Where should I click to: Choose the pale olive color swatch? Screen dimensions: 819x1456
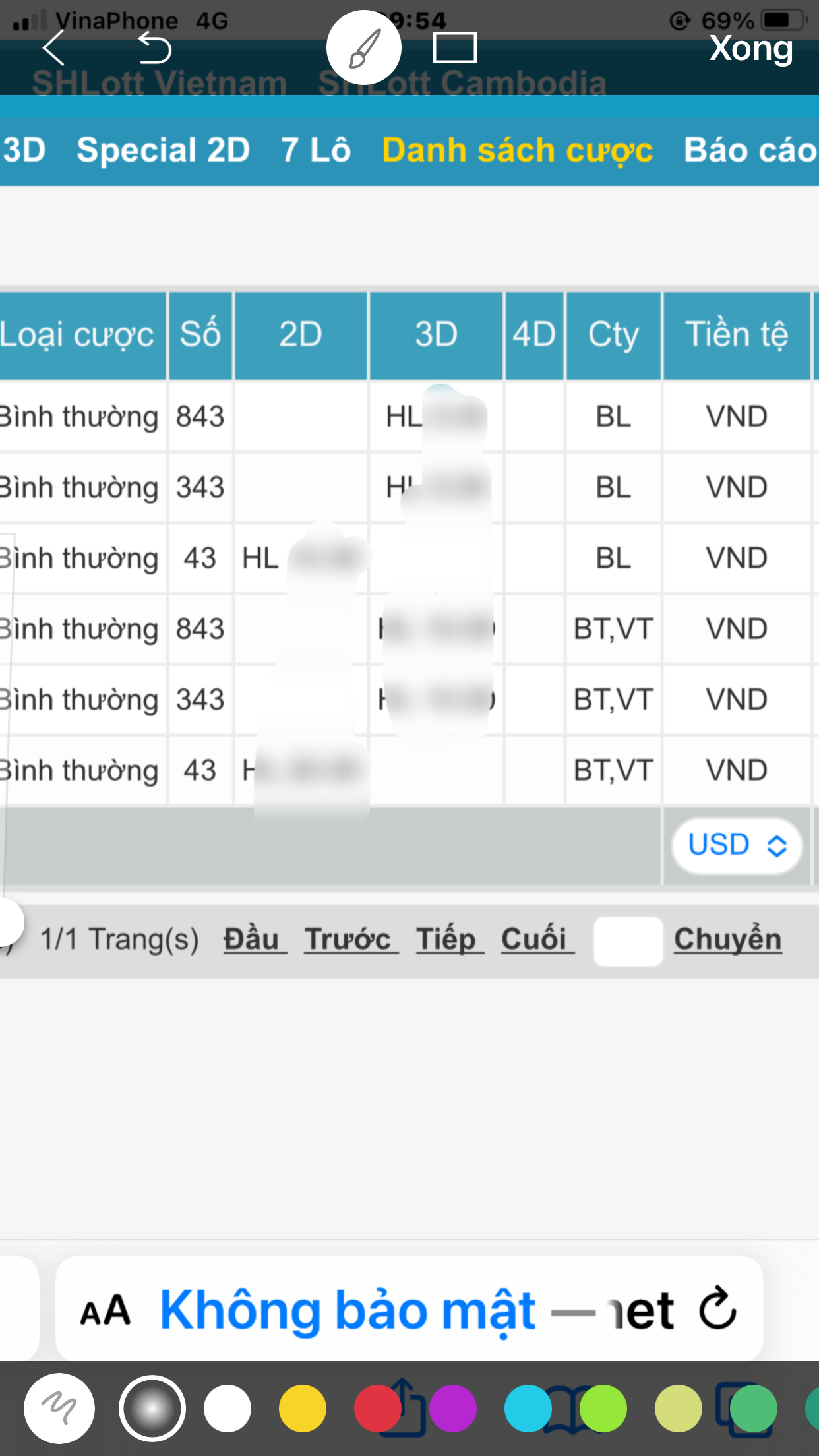[679, 1409]
